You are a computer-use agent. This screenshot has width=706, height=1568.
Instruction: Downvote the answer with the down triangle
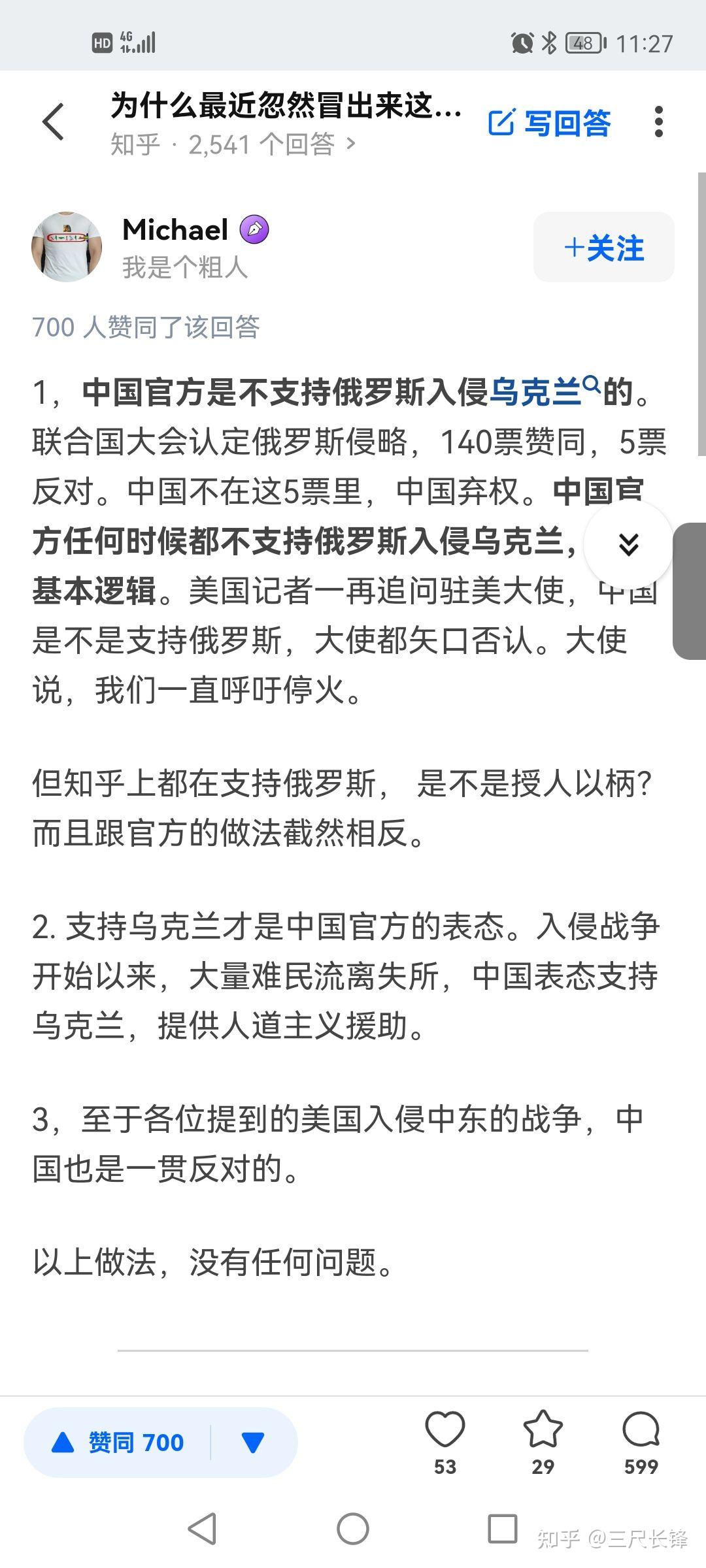(x=253, y=1442)
